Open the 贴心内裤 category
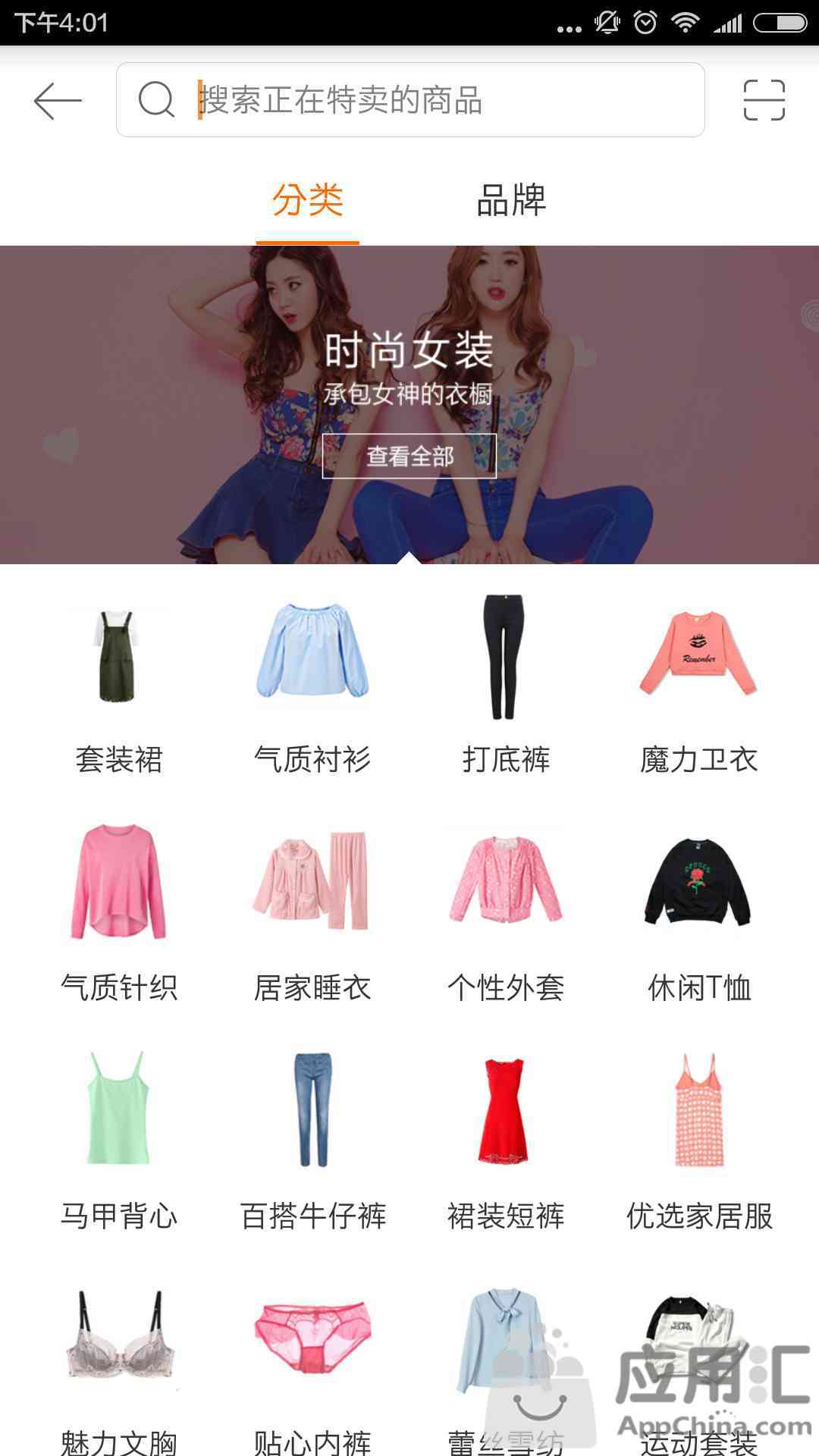 click(312, 1365)
